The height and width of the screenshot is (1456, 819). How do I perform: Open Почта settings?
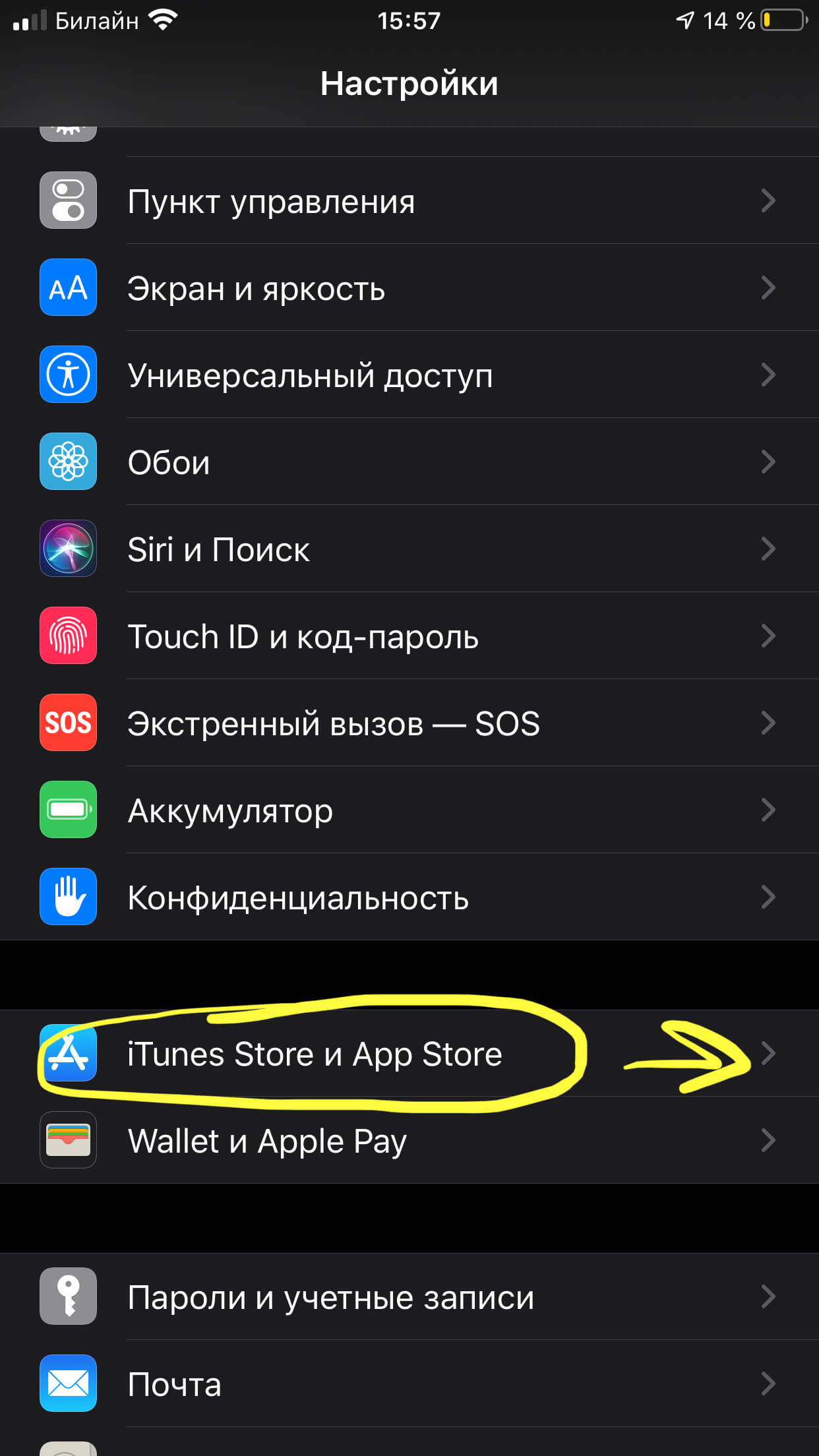[409, 1384]
